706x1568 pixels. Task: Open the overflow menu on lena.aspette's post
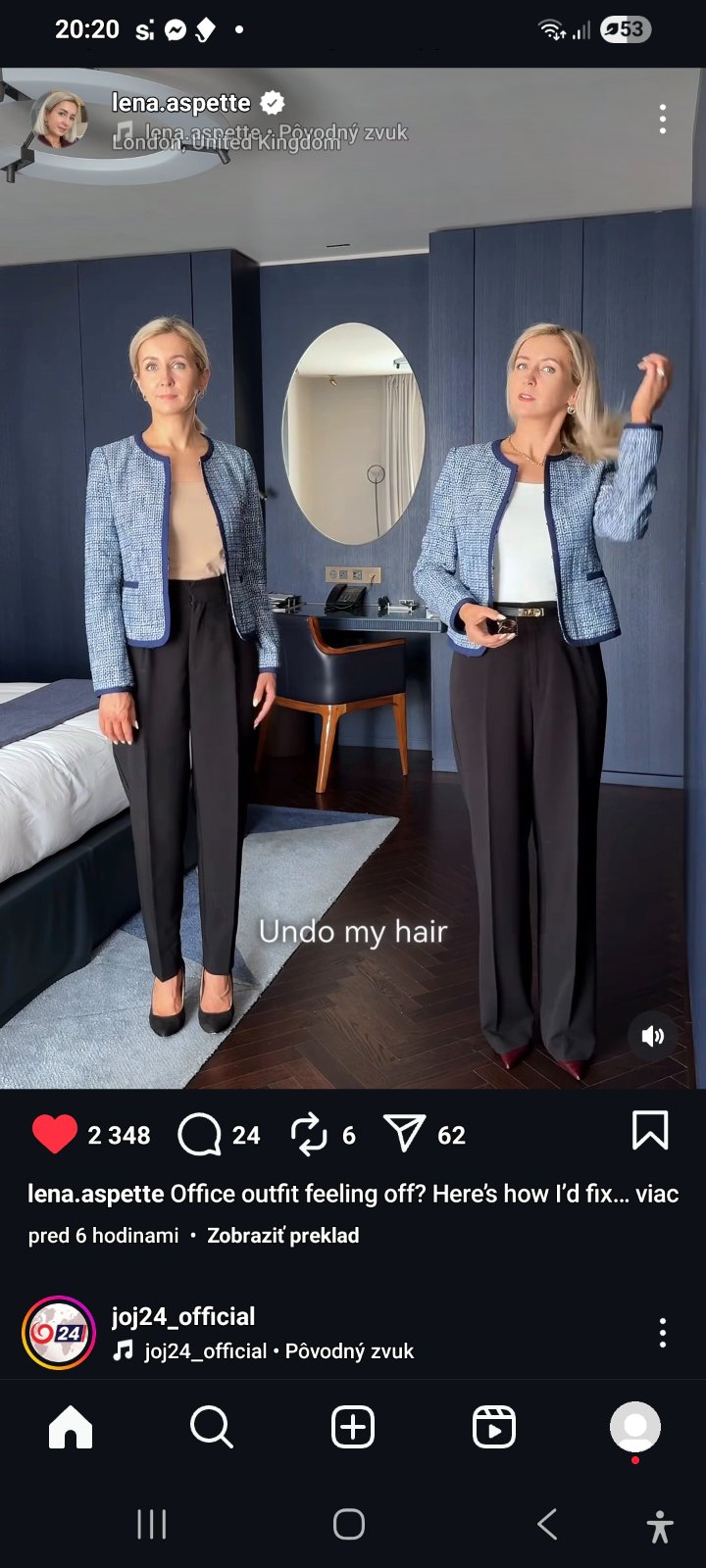pyautogui.click(x=663, y=120)
